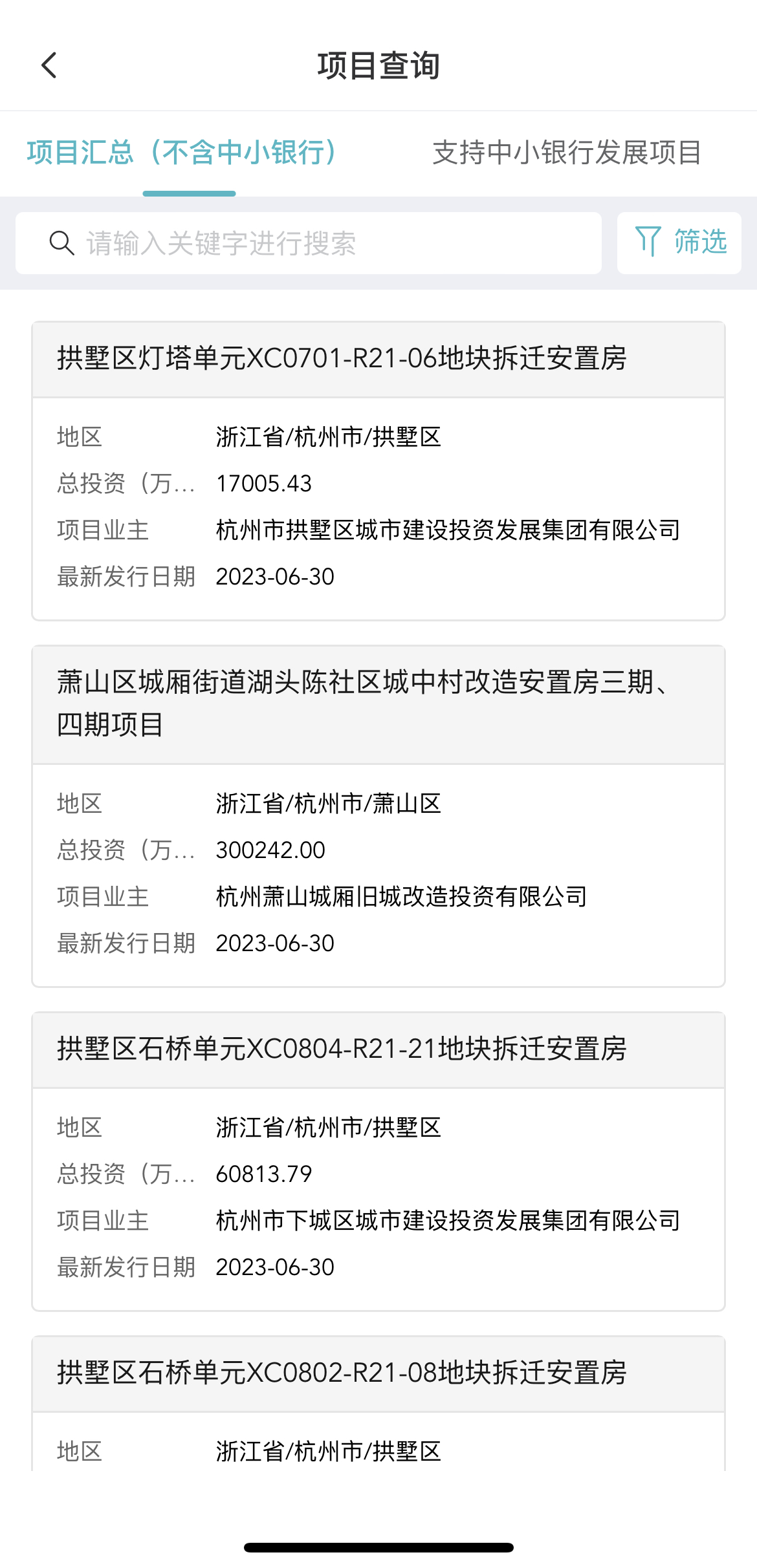Open the 拱墅区石桥单元XC0802-R21-08 project card
Viewport: 757px width, 1568px height.
click(378, 1403)
